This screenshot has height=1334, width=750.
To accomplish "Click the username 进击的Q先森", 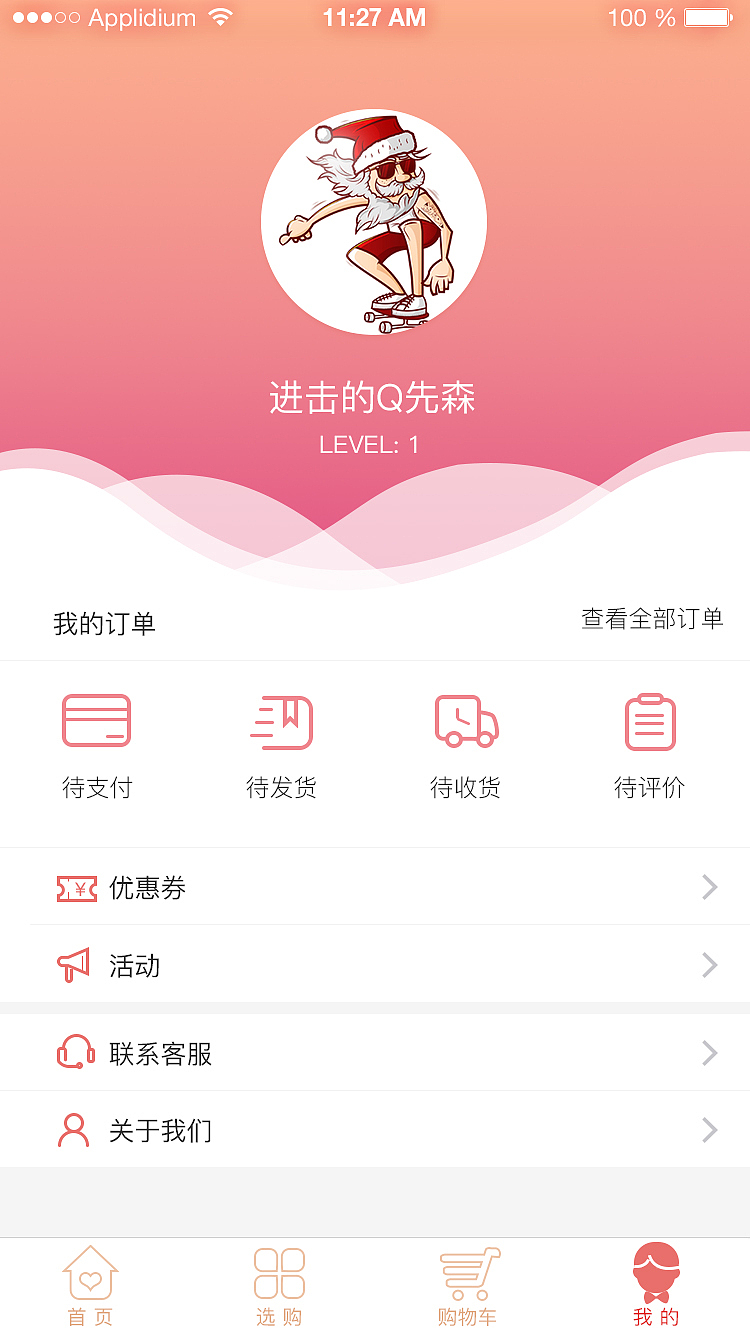I will pos(374,397).
